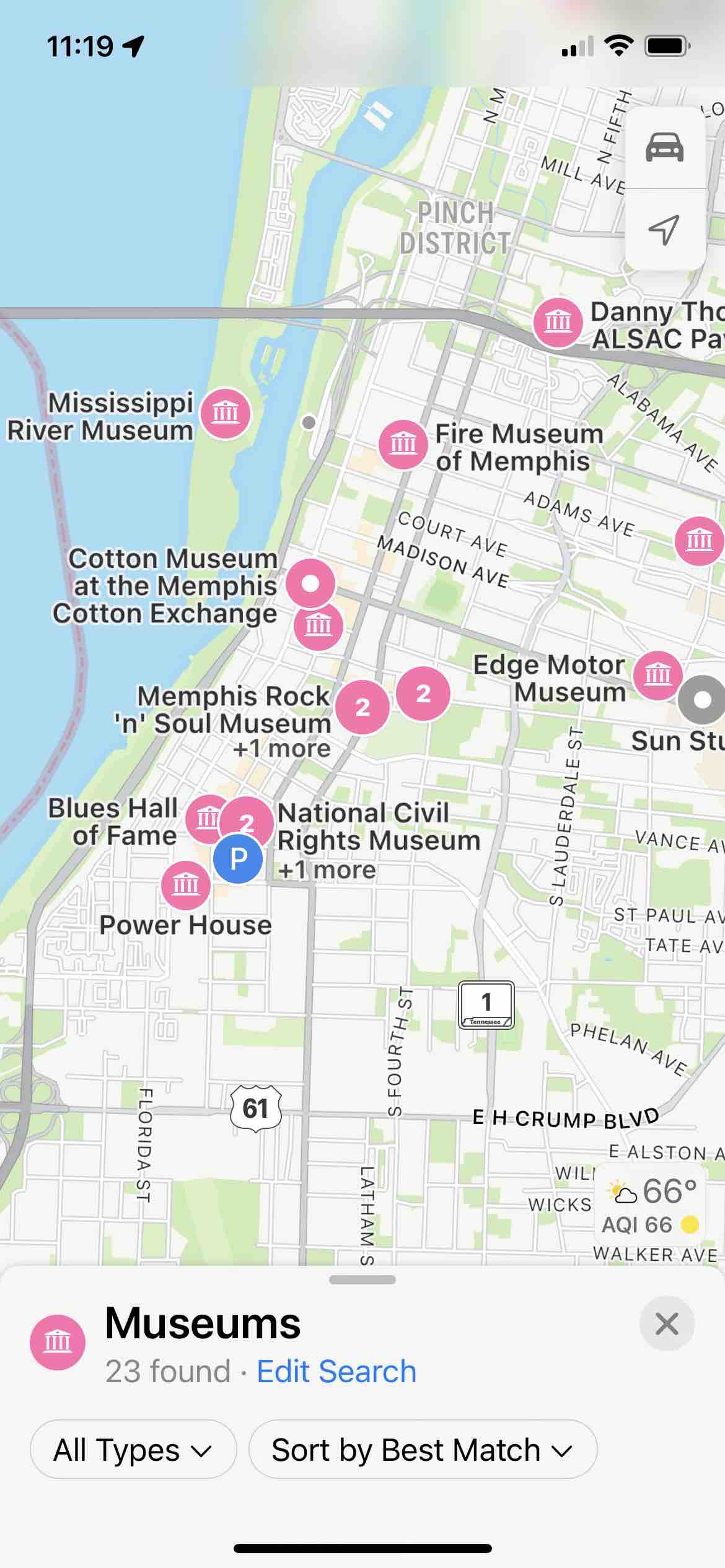Select Mississippi River Museum pin
Image resolution: width=725 pixels, height=1568 pixels.
point(226,413)
